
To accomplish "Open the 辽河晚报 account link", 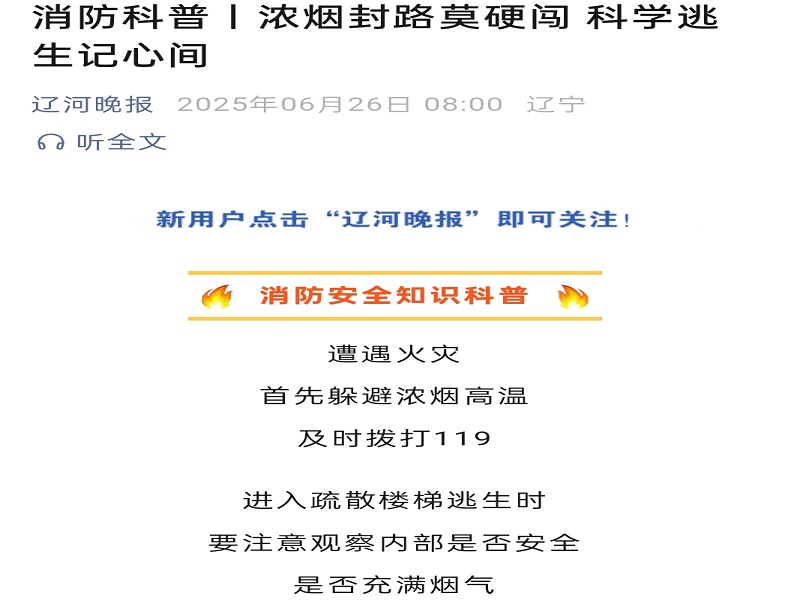I will pos(92,104).
